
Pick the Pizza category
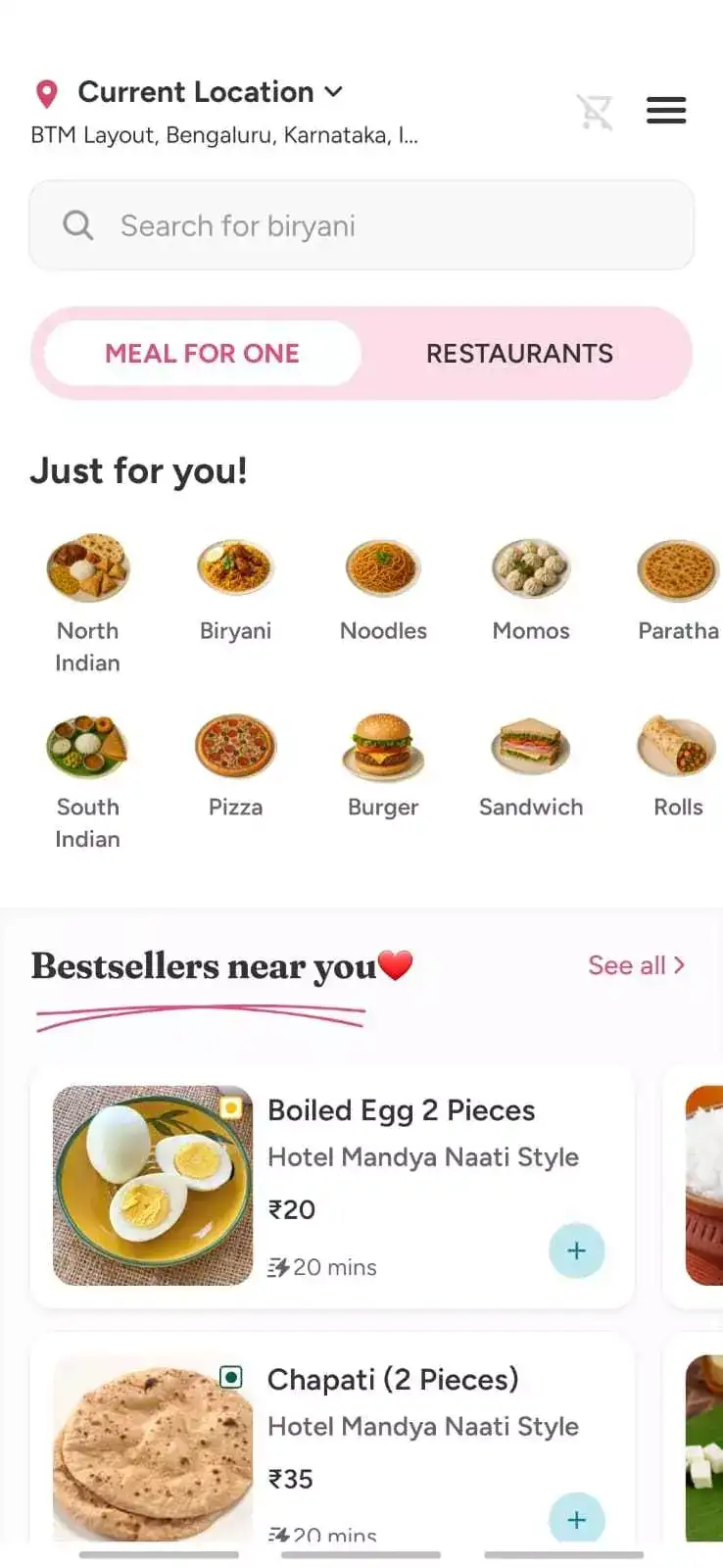click(x=235, y=764)
